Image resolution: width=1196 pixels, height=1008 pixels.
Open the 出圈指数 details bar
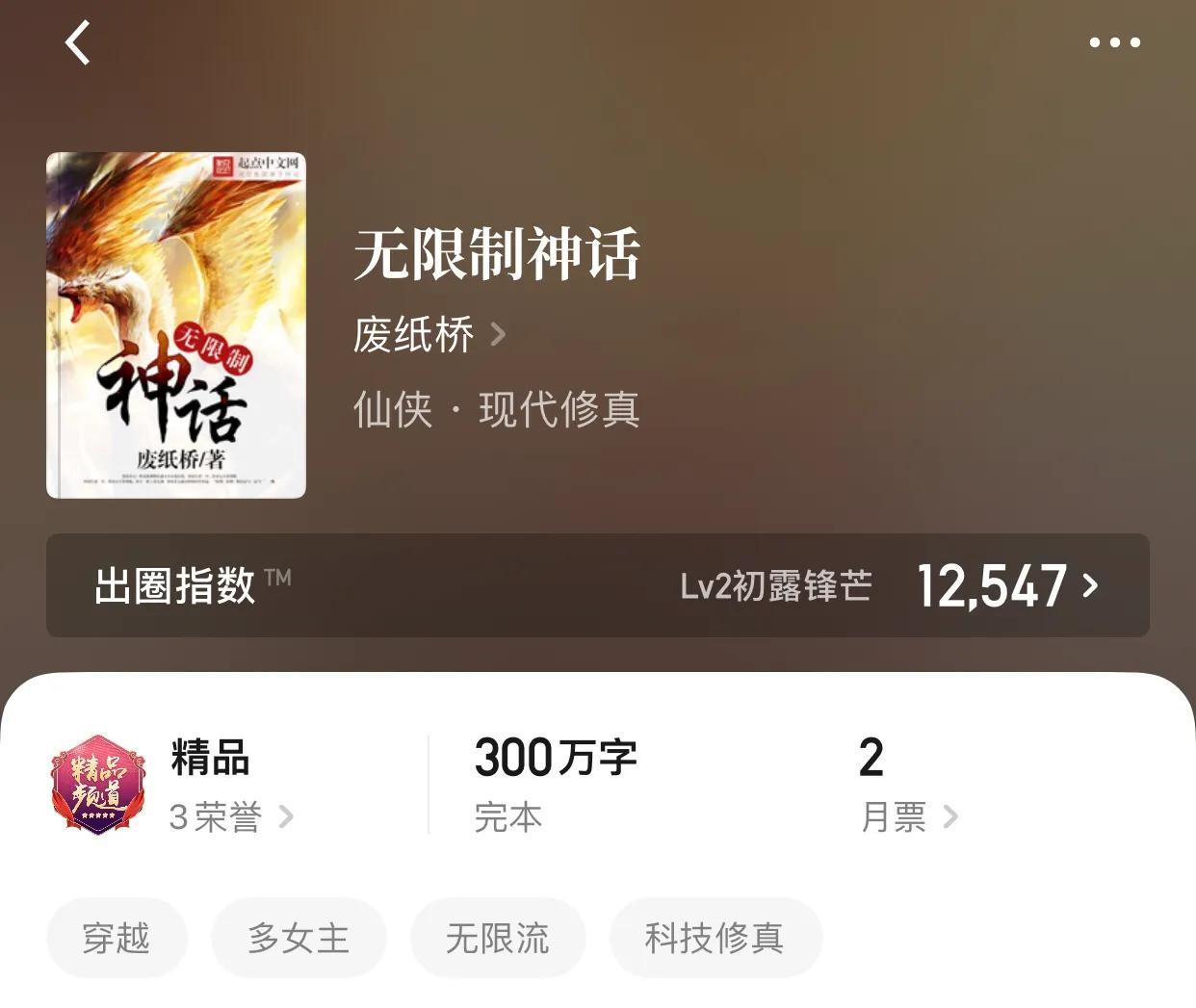[598, 585]
